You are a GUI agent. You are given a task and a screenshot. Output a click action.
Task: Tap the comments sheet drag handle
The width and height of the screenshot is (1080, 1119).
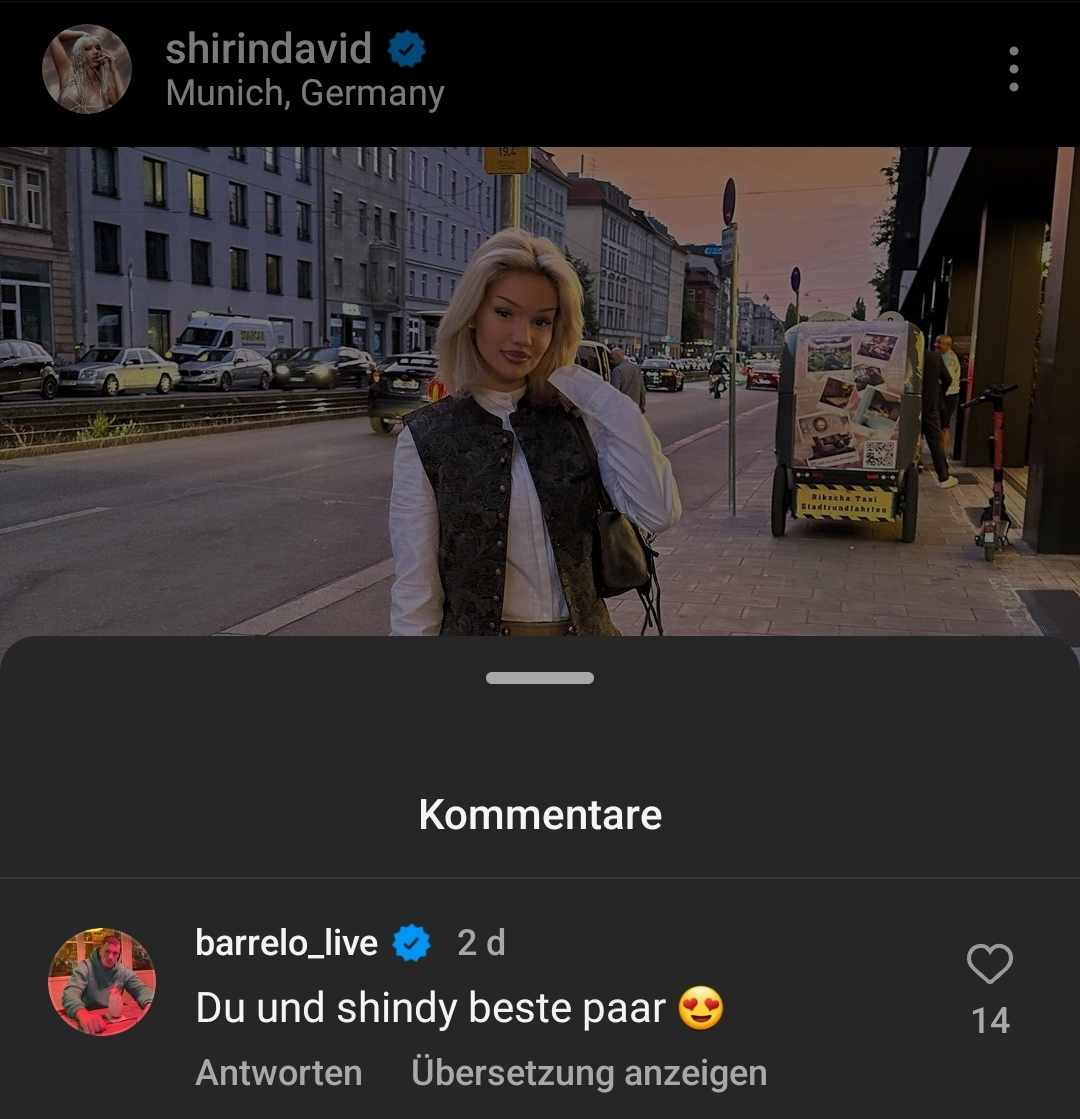(x=540, y=678)
